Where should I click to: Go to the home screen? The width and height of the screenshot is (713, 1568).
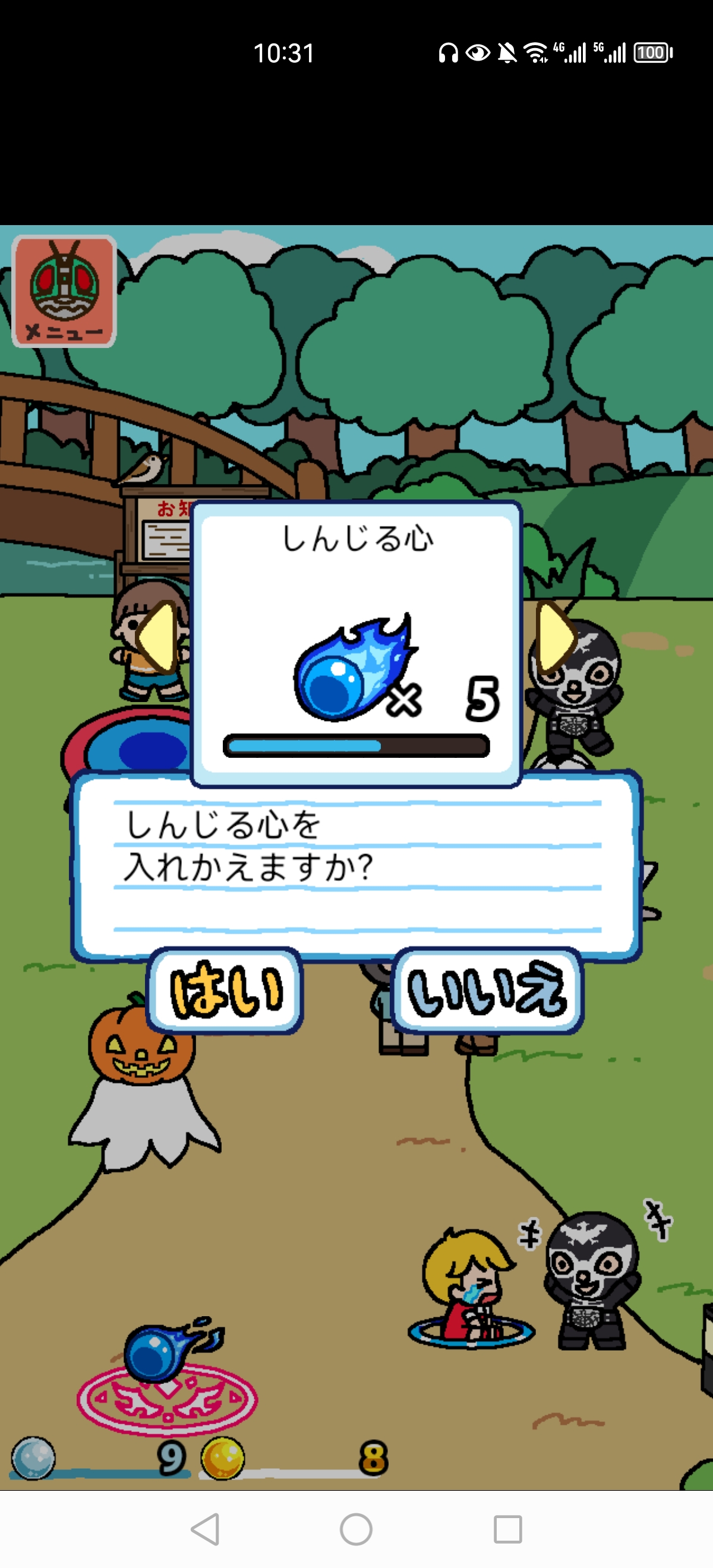pyautogui.click(x=356, y=1529)
